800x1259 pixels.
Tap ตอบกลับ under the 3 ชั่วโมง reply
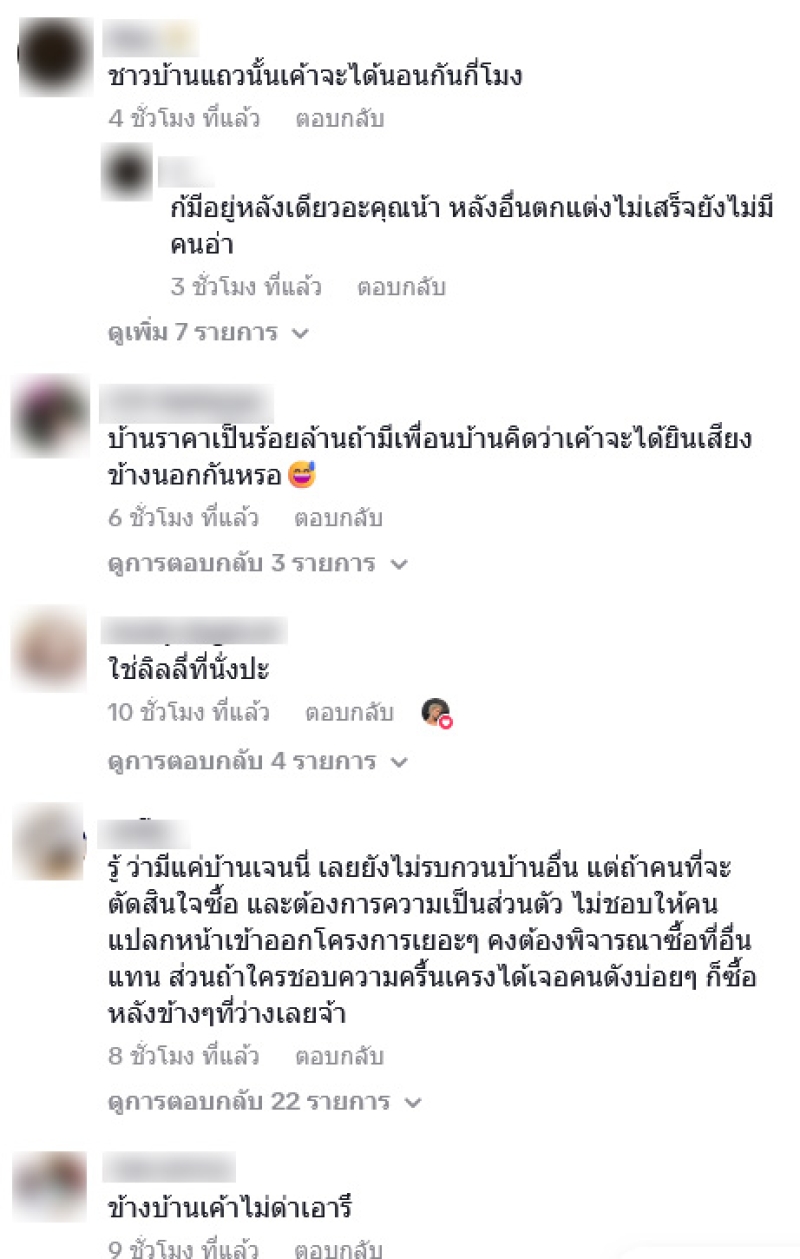coord(401,288)
